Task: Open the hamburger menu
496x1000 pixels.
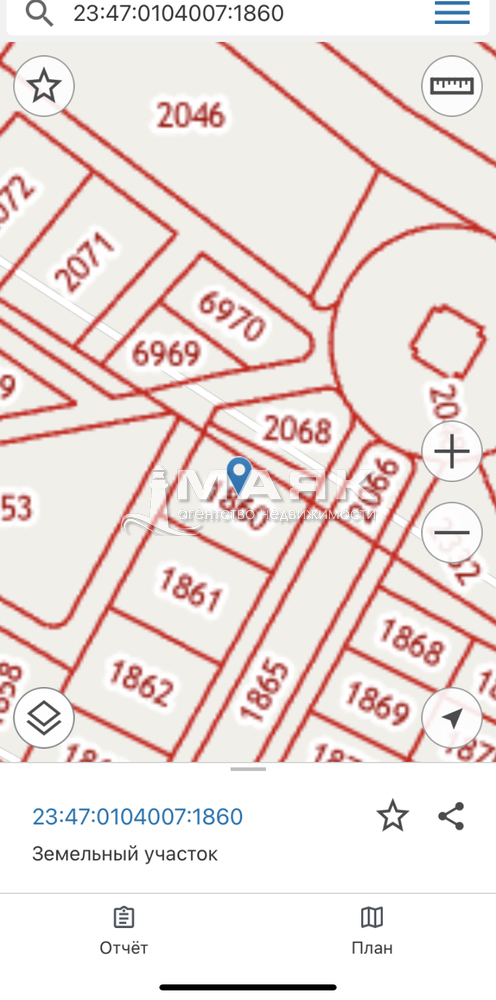Action: [452, 13]
